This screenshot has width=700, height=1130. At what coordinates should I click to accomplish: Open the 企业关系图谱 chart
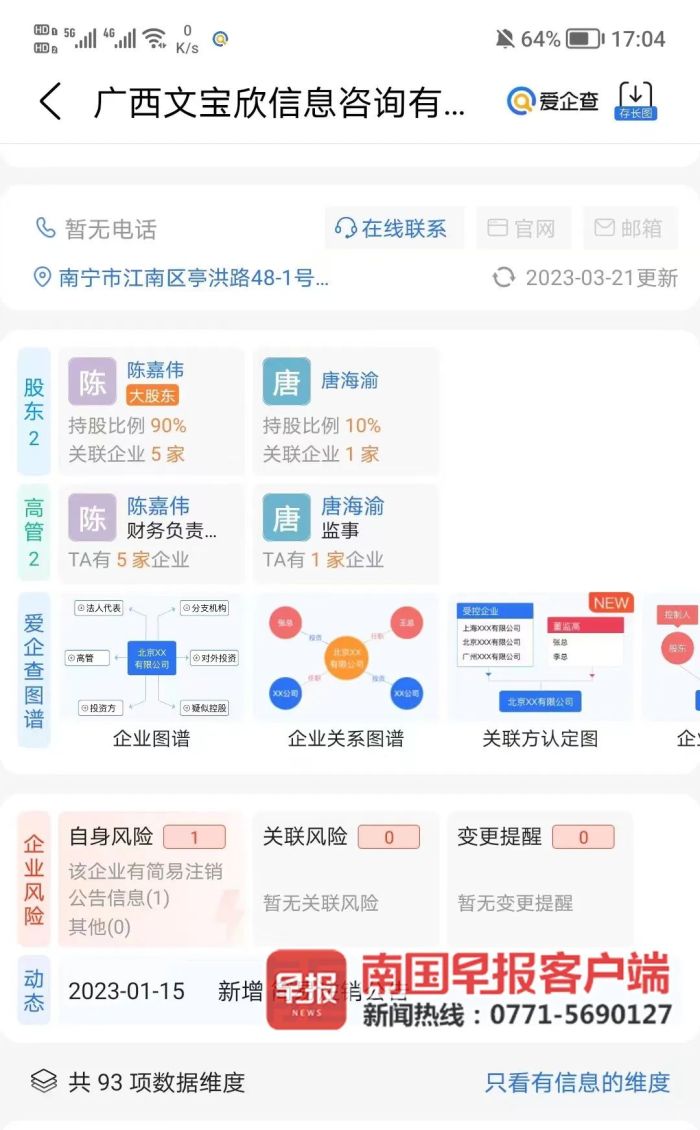346,672
